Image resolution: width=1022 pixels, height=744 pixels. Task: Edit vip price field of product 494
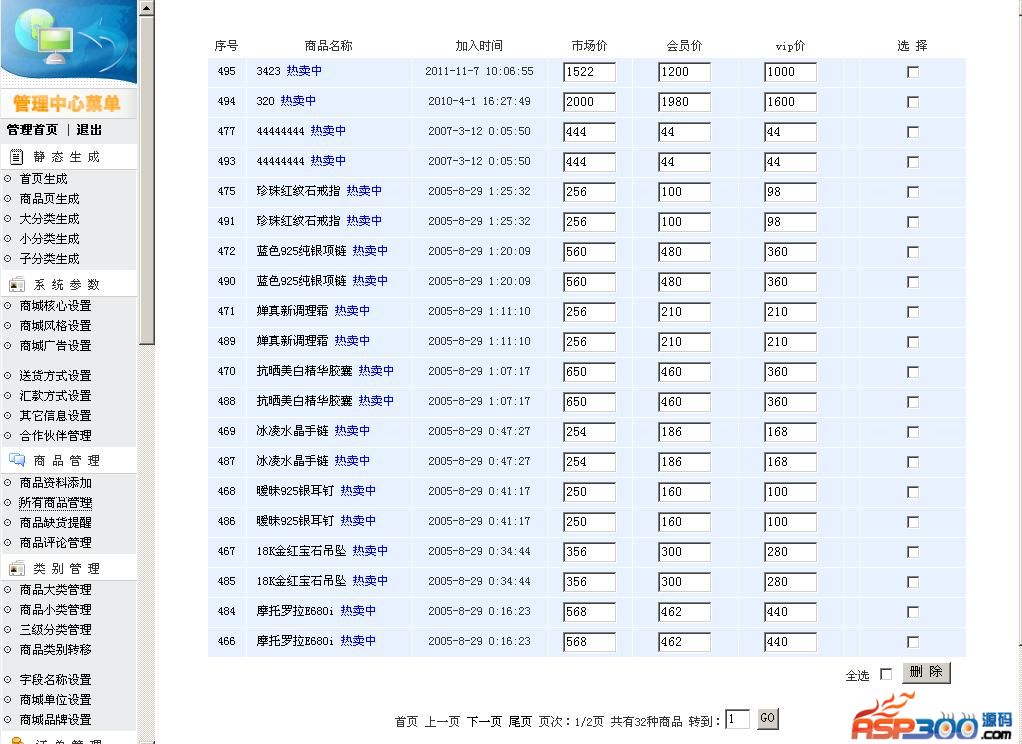789,102
